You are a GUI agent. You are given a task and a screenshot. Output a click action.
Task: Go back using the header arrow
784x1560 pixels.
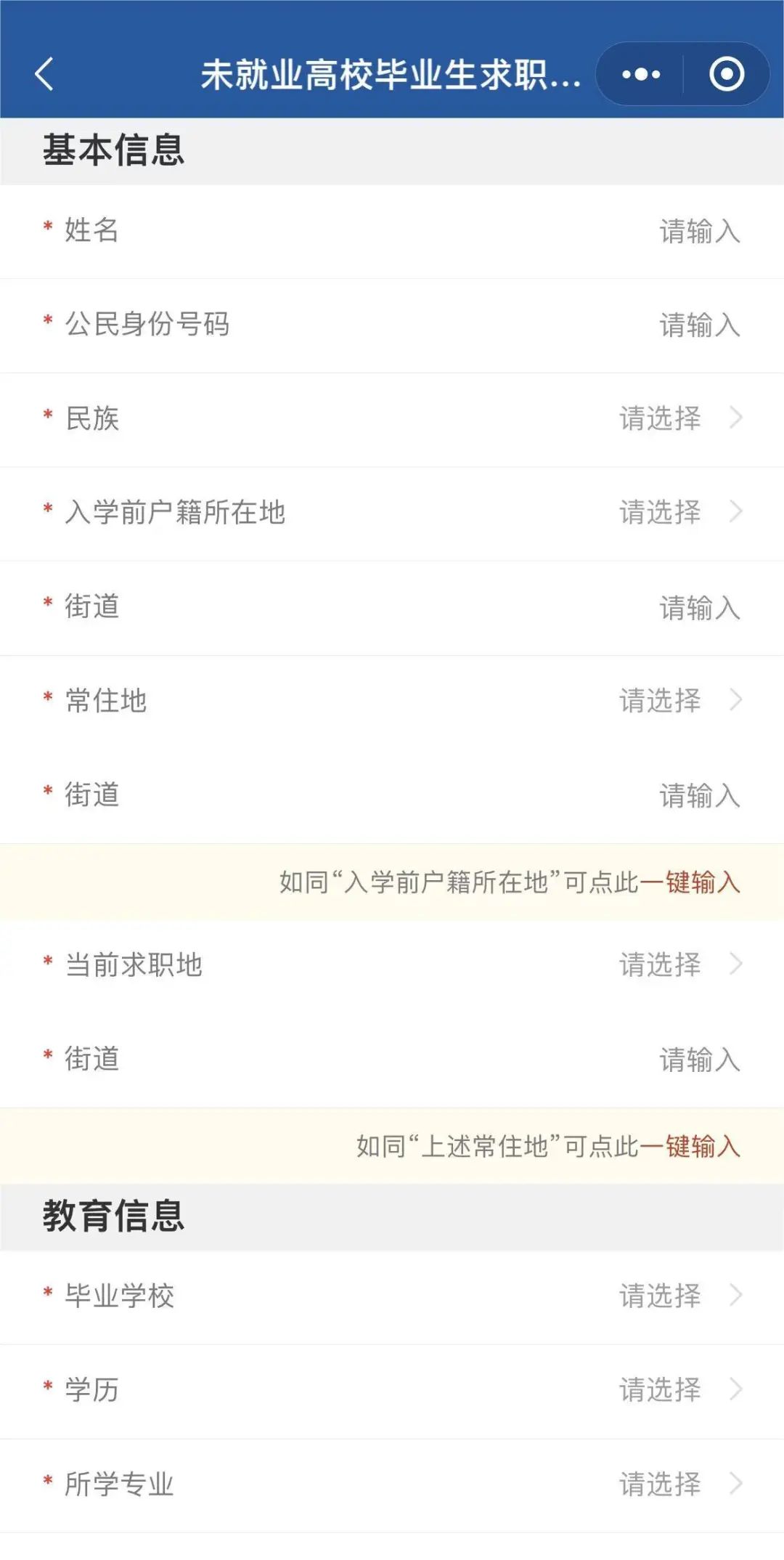tap(44, 74)
